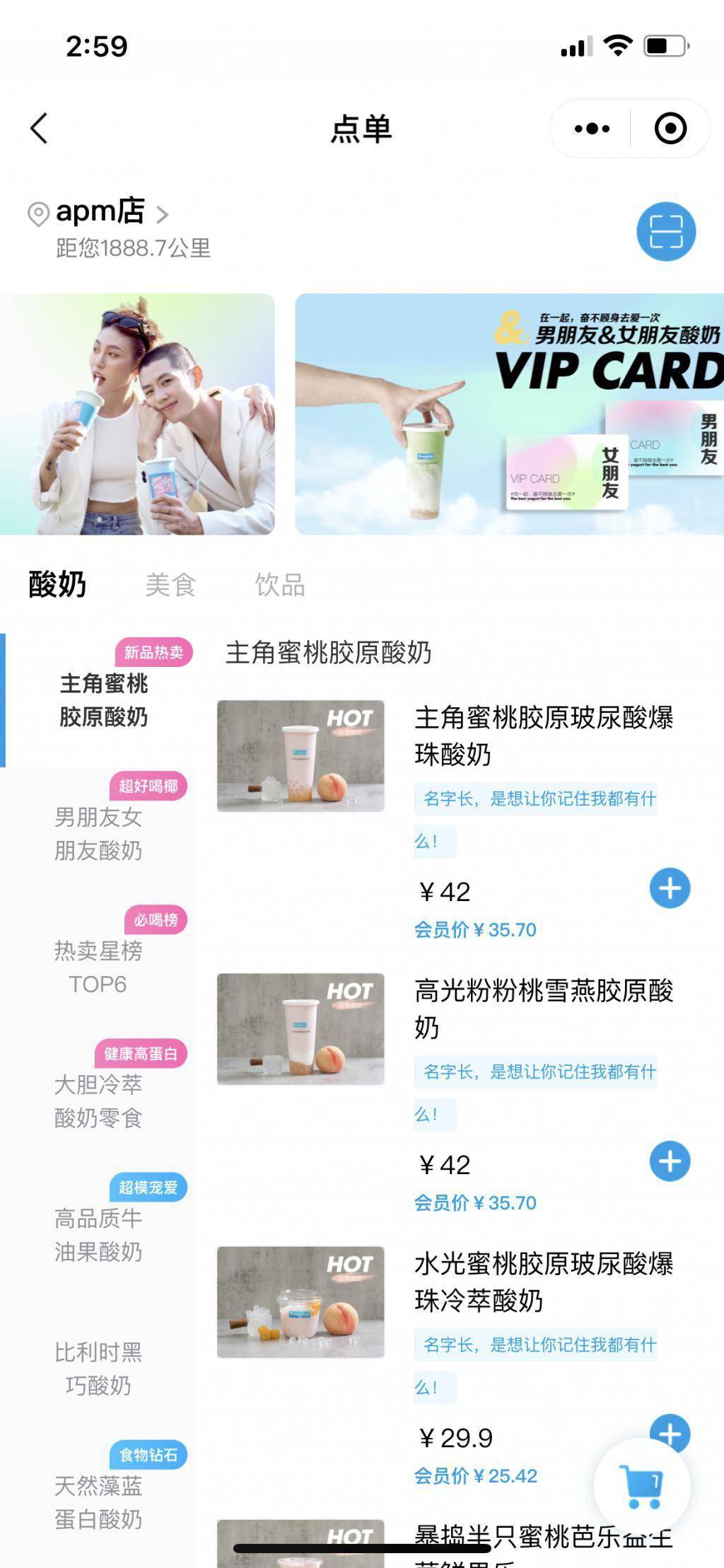Select the 天然藻蓝蛋白酸奶 category
The image size is (724, 1568).
[98, 1502]
